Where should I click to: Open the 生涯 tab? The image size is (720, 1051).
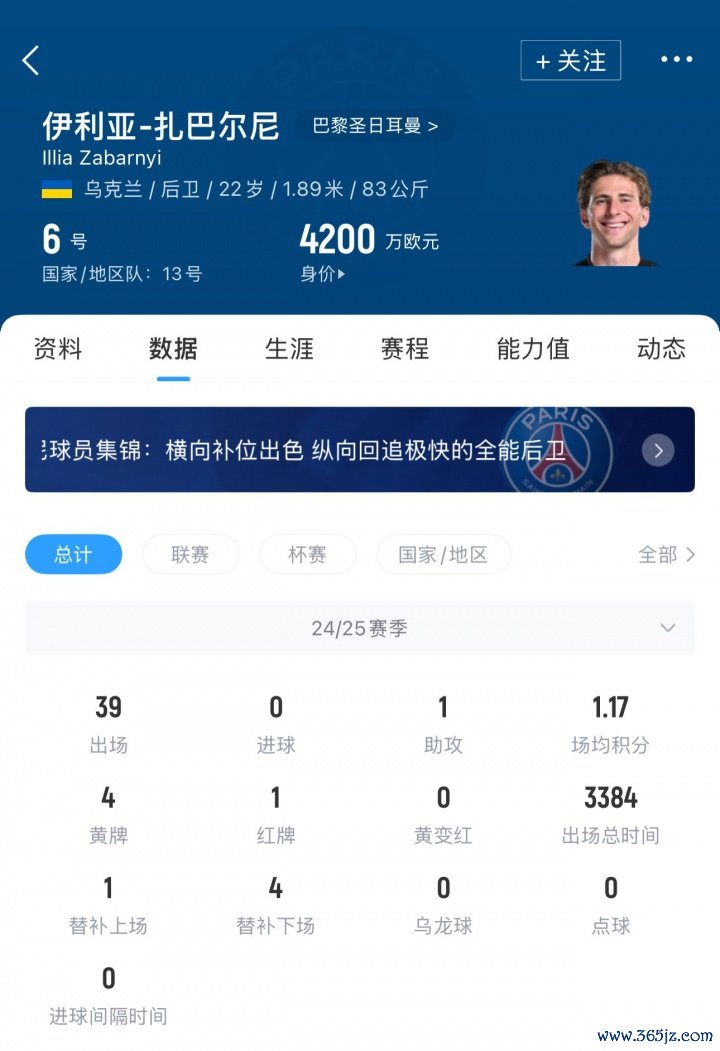click(289, 349)
